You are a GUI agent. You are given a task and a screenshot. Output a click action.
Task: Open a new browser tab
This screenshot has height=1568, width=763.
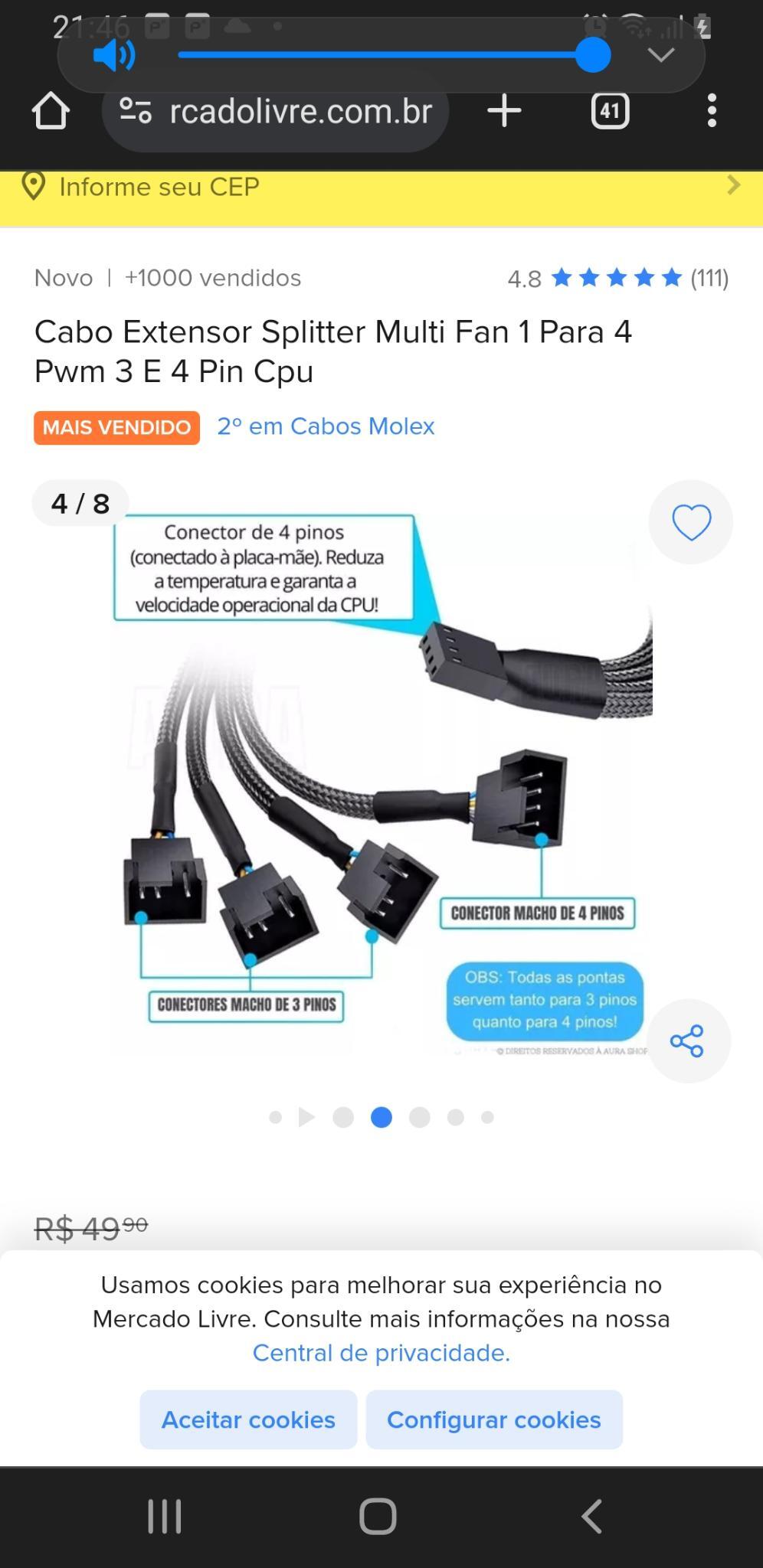[x=504, y=111]
